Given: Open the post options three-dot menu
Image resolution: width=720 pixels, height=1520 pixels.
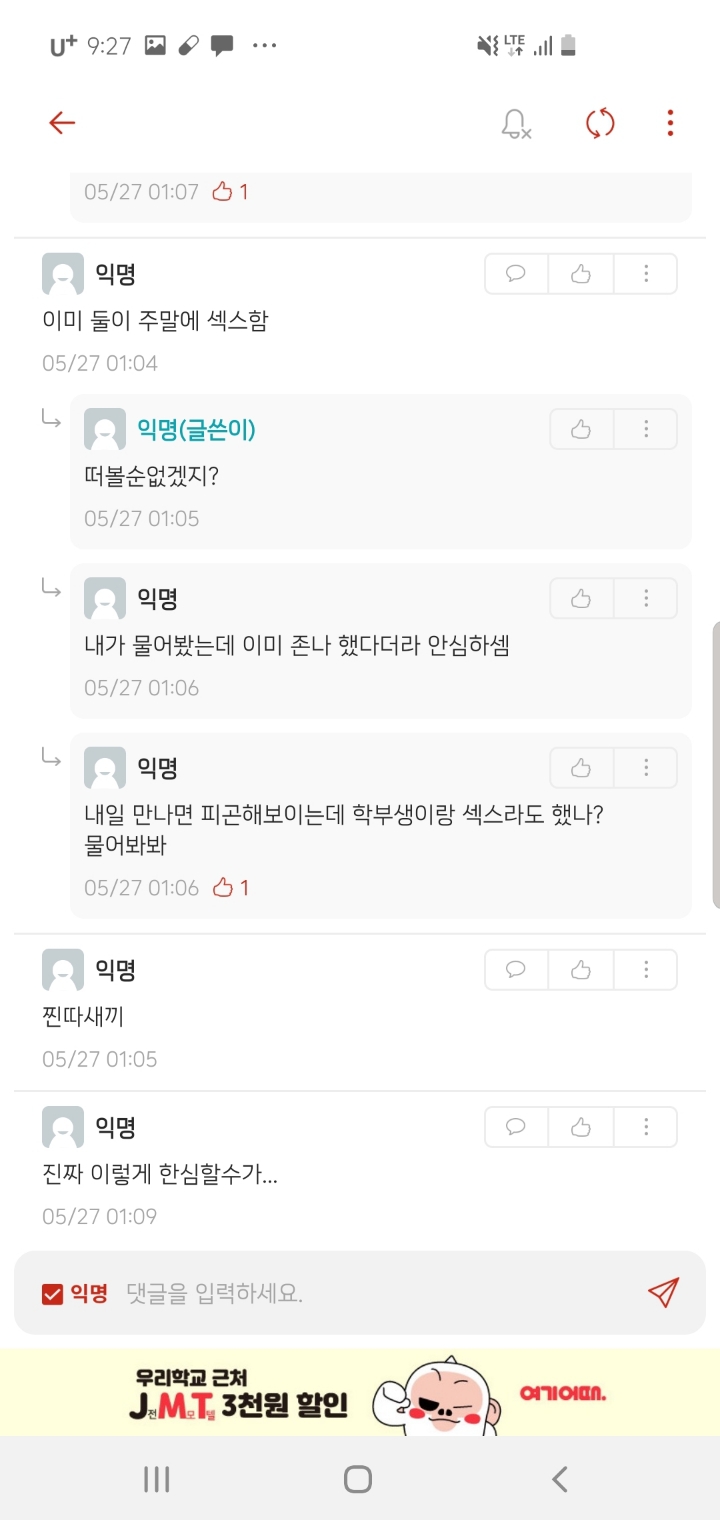Looking at the screenshot, I should [x=668, y=123].
